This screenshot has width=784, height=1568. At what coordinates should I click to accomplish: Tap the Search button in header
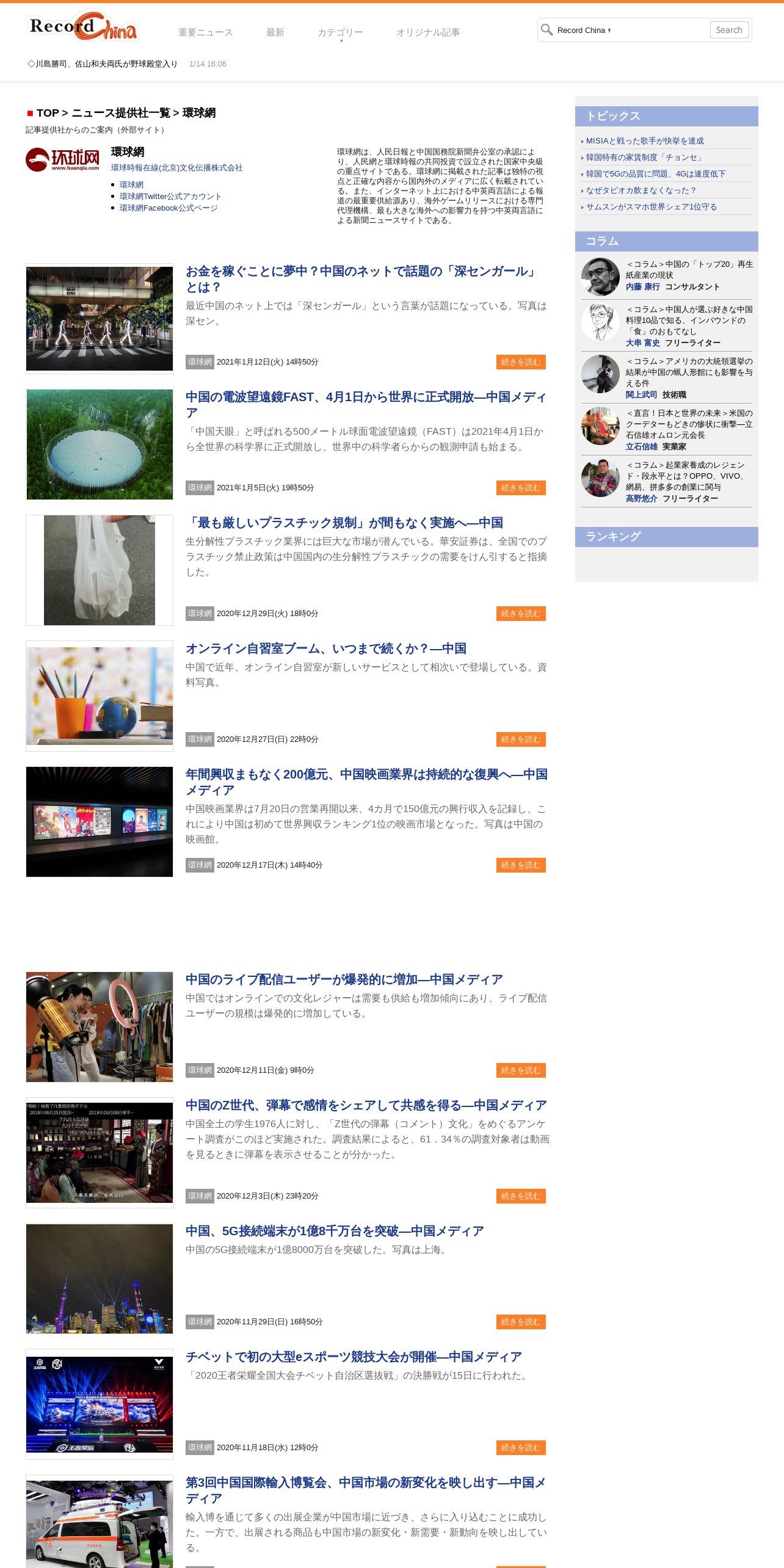pyautogui.click(x=729, y=30)
